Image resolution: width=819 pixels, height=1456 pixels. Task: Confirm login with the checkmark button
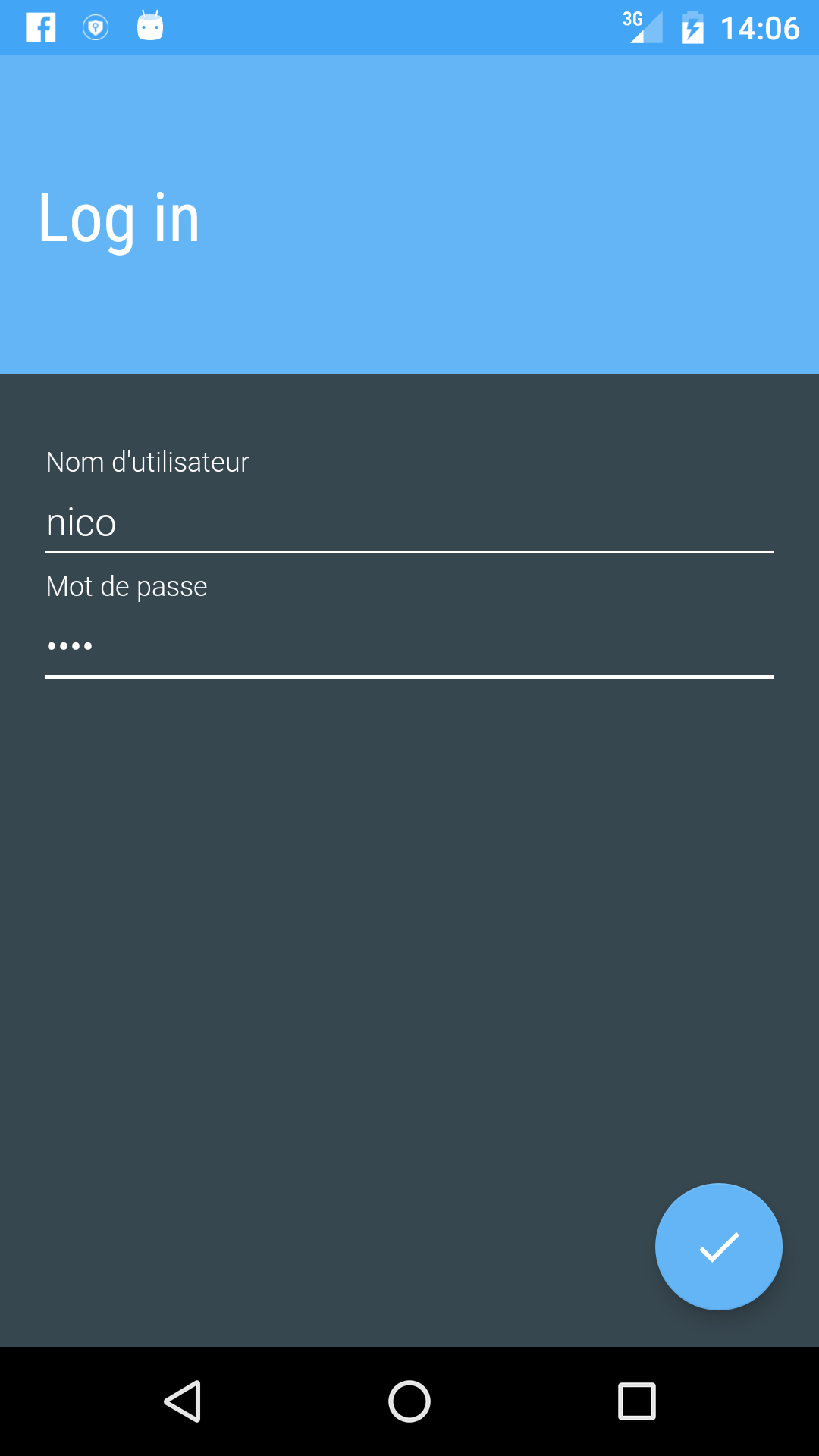[x=718, y=1247]
